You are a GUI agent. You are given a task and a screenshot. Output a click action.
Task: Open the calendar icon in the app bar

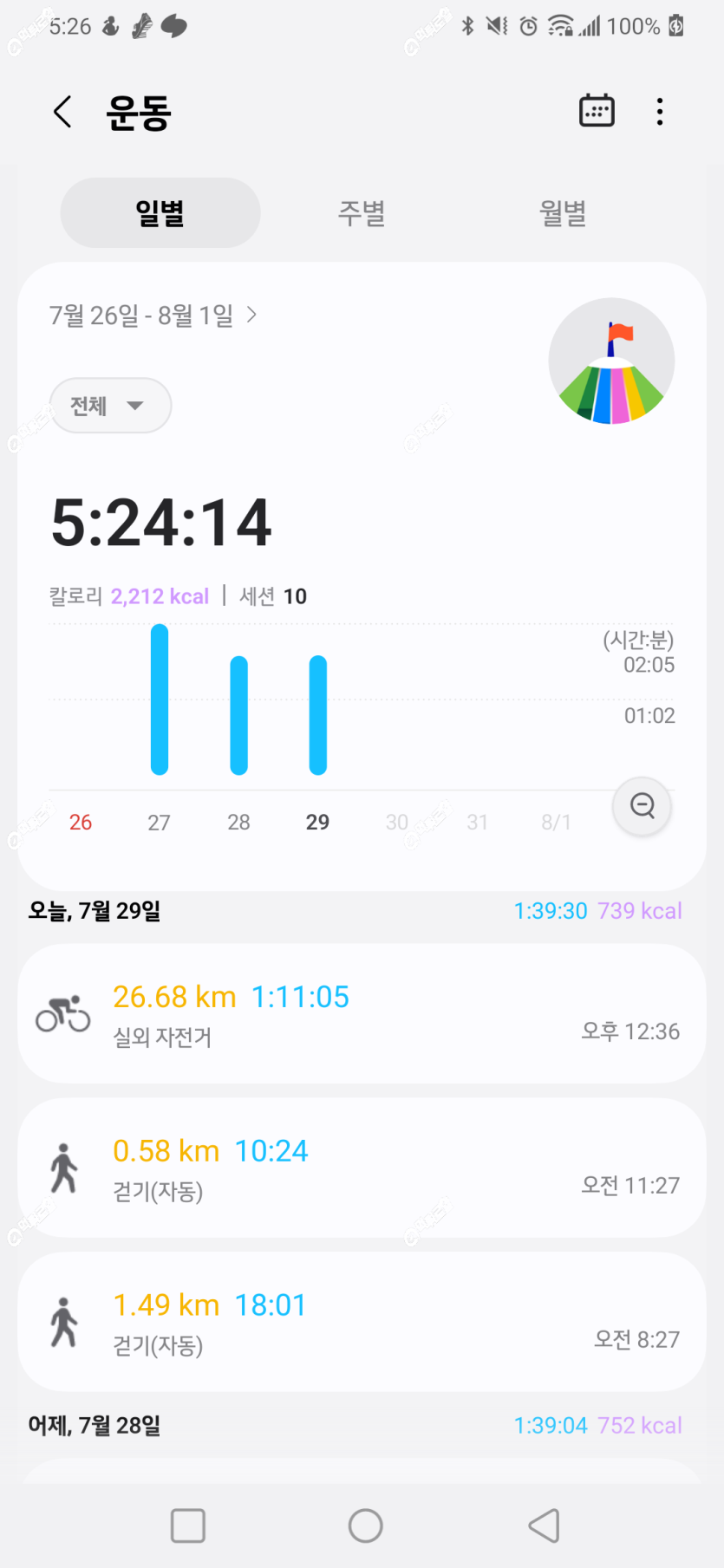click(x=597, y=111)
